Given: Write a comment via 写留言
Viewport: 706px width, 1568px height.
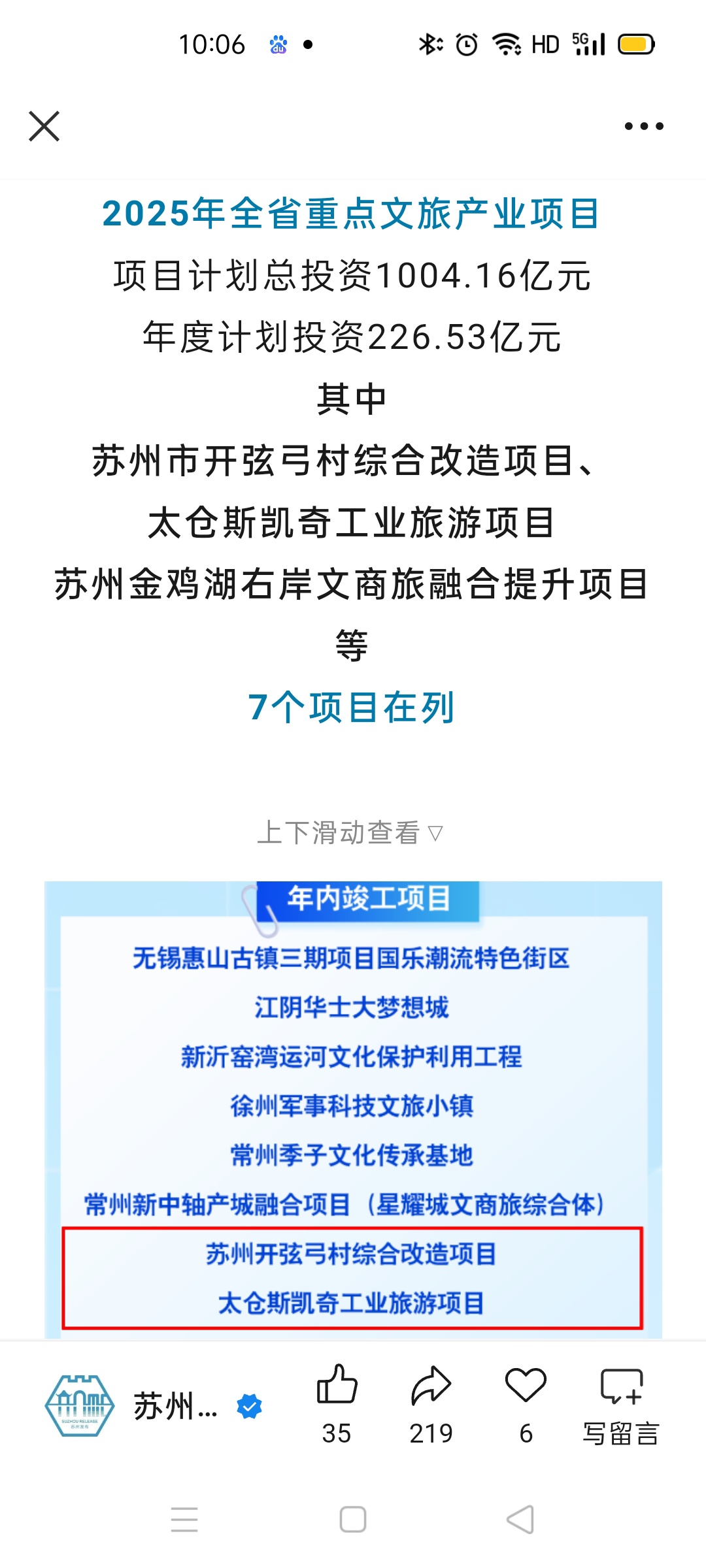Looking at the screenshot, I should point(621,1405).
